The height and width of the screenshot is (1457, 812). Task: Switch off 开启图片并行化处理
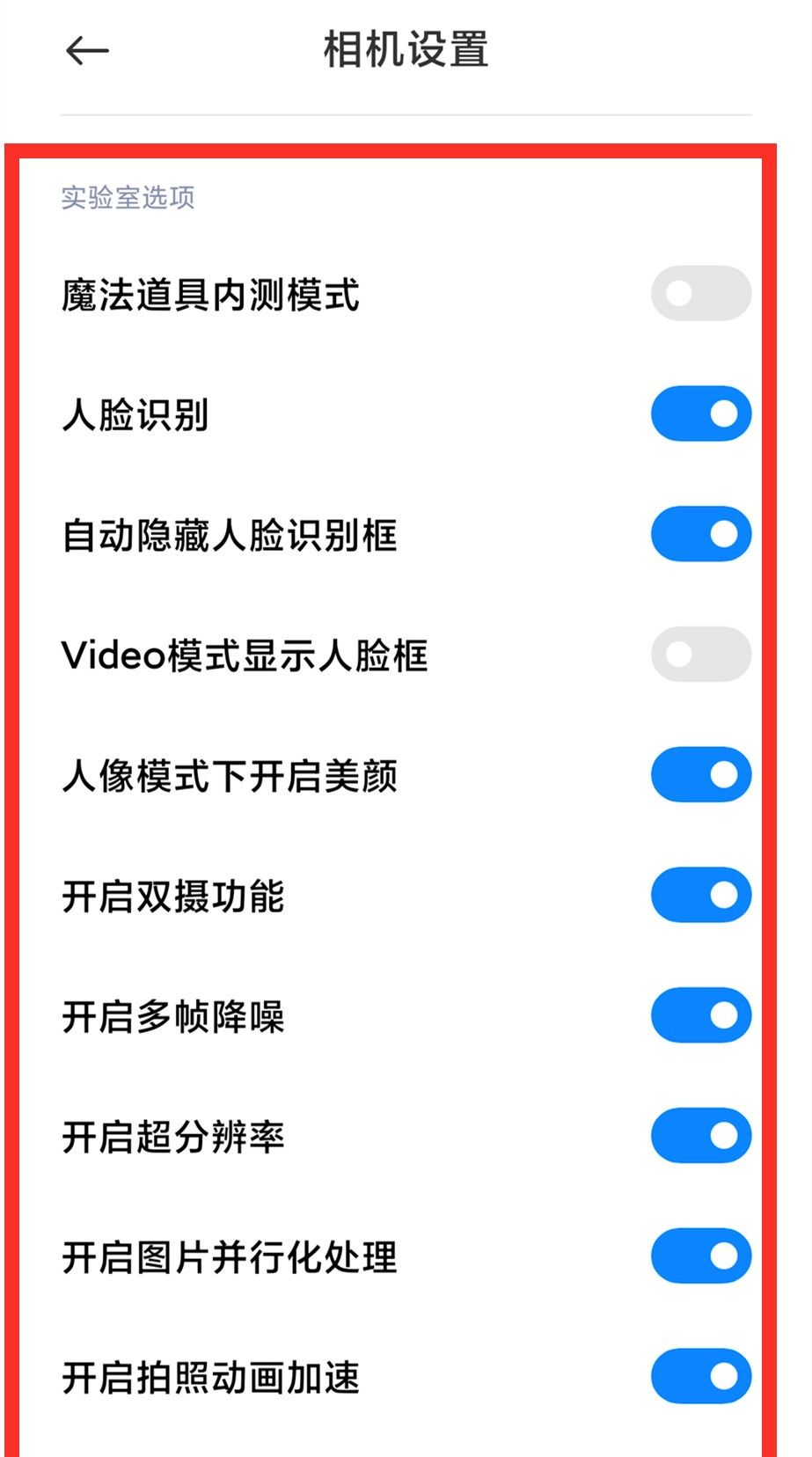(700, 1256)
